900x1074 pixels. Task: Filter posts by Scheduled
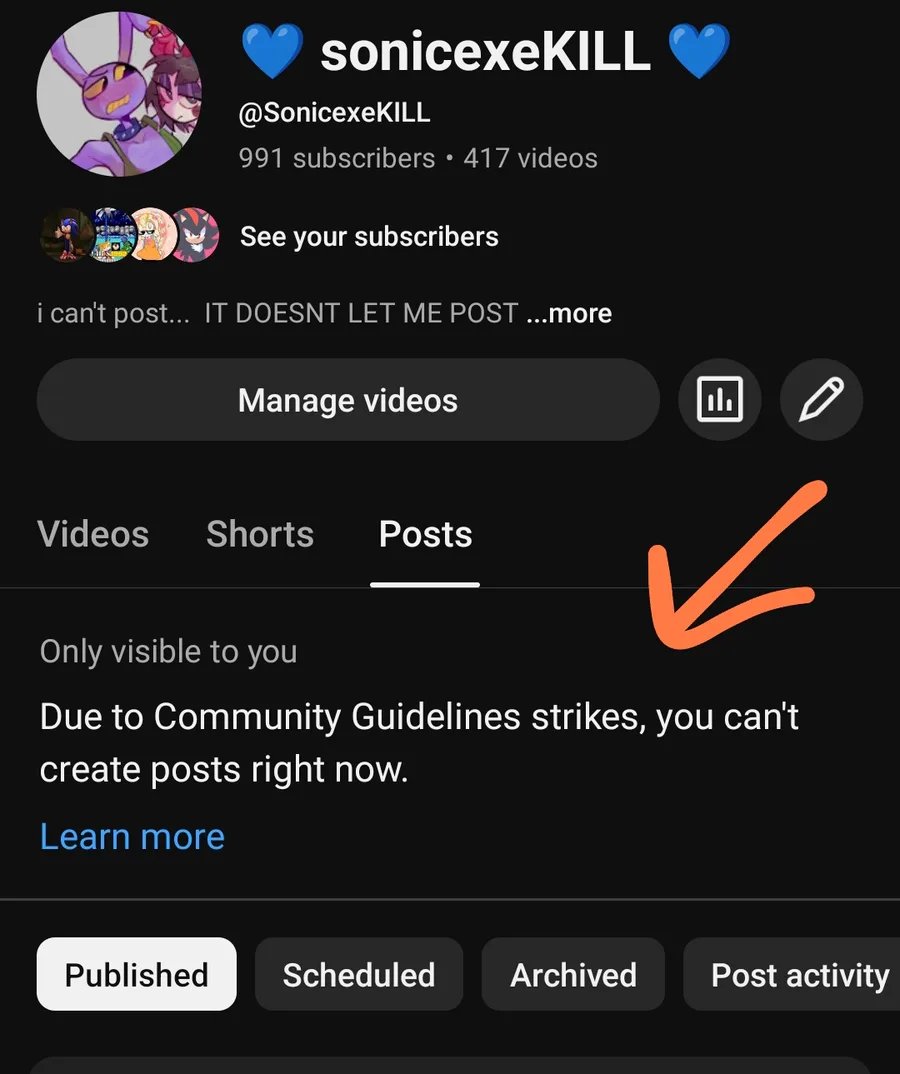359,975
